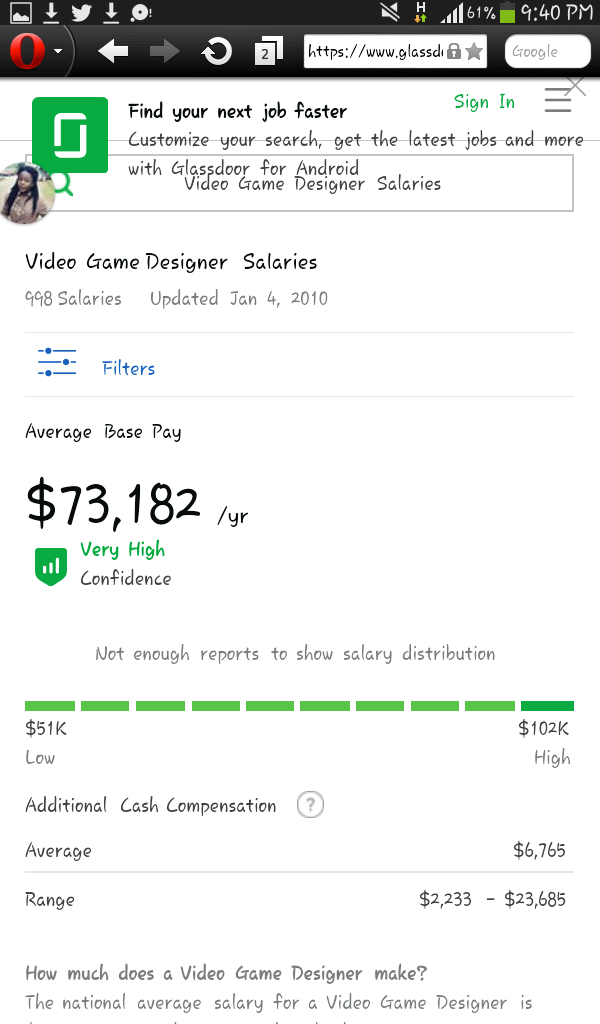
Task: Dismiss the Glassdoor app banner
Action: pyautogui.click(x=576, y=88)
